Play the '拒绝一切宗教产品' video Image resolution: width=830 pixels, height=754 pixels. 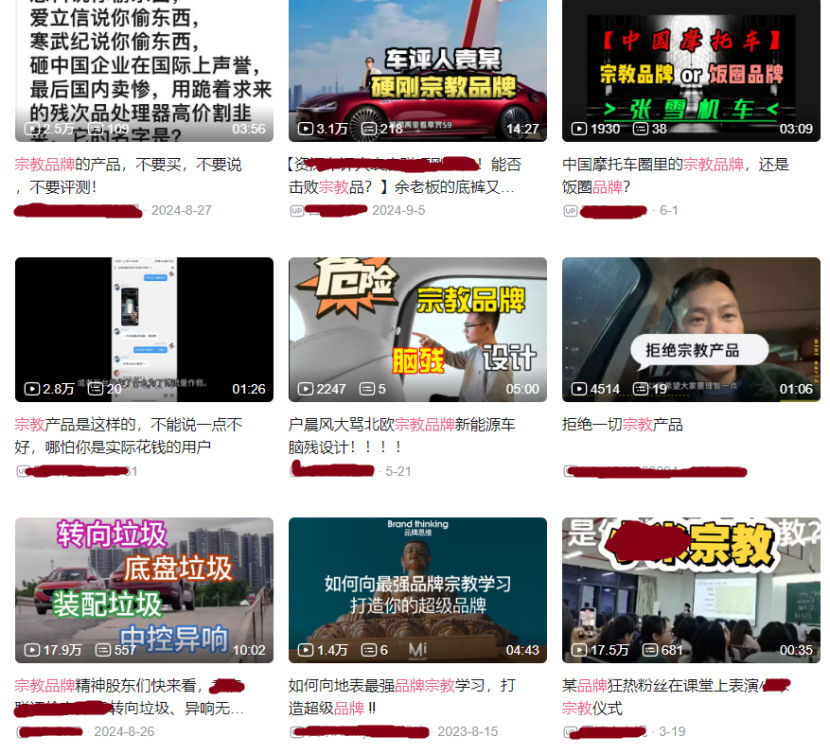[691, 329]
